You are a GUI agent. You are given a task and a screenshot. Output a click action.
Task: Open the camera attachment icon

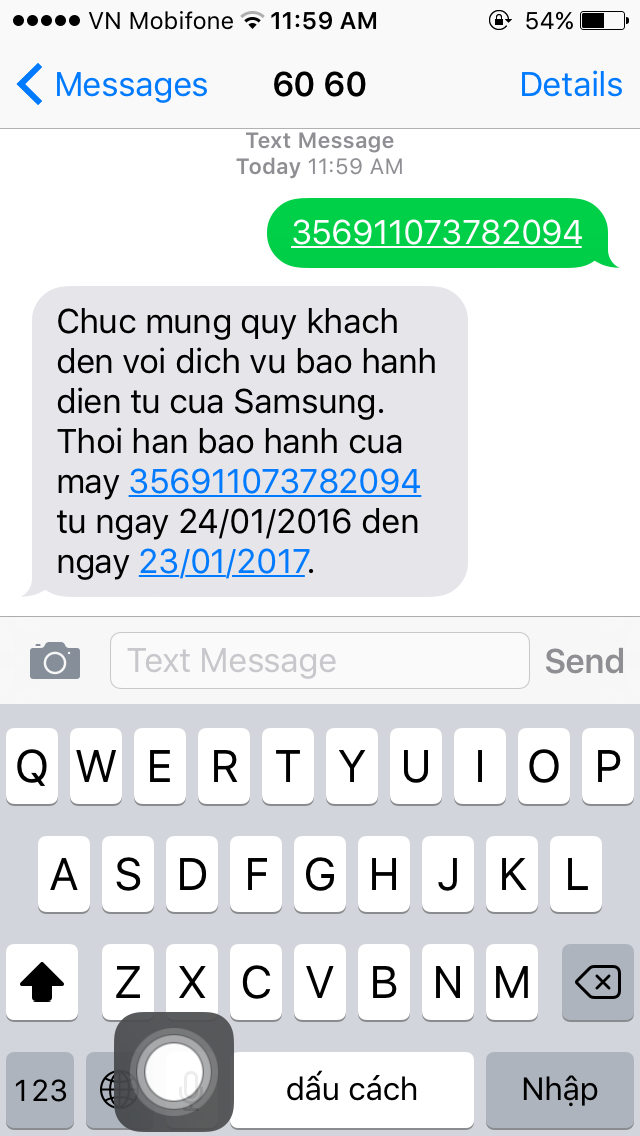point(55,661)
